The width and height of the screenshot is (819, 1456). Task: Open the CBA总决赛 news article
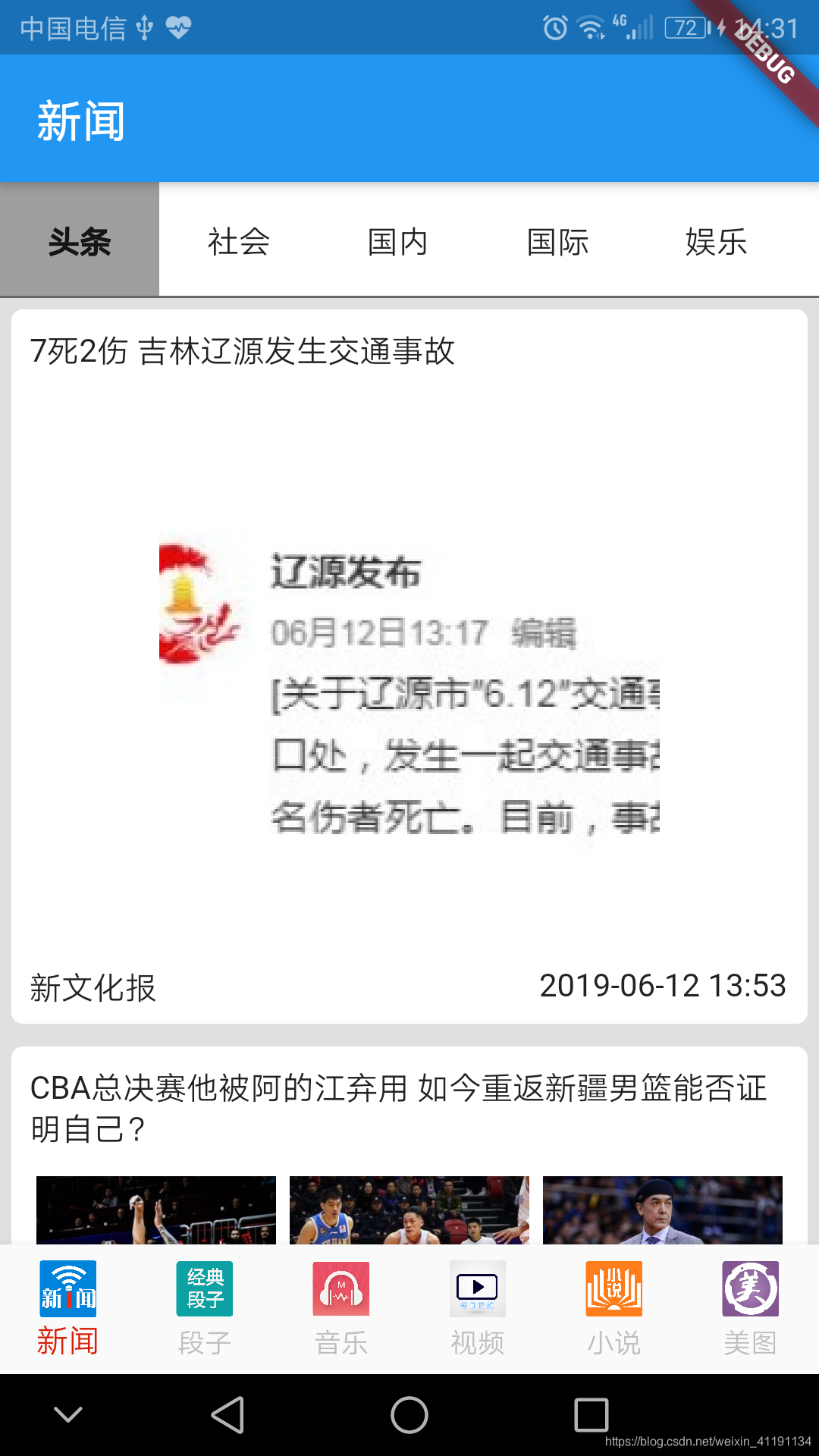(x=409, y=1109)
